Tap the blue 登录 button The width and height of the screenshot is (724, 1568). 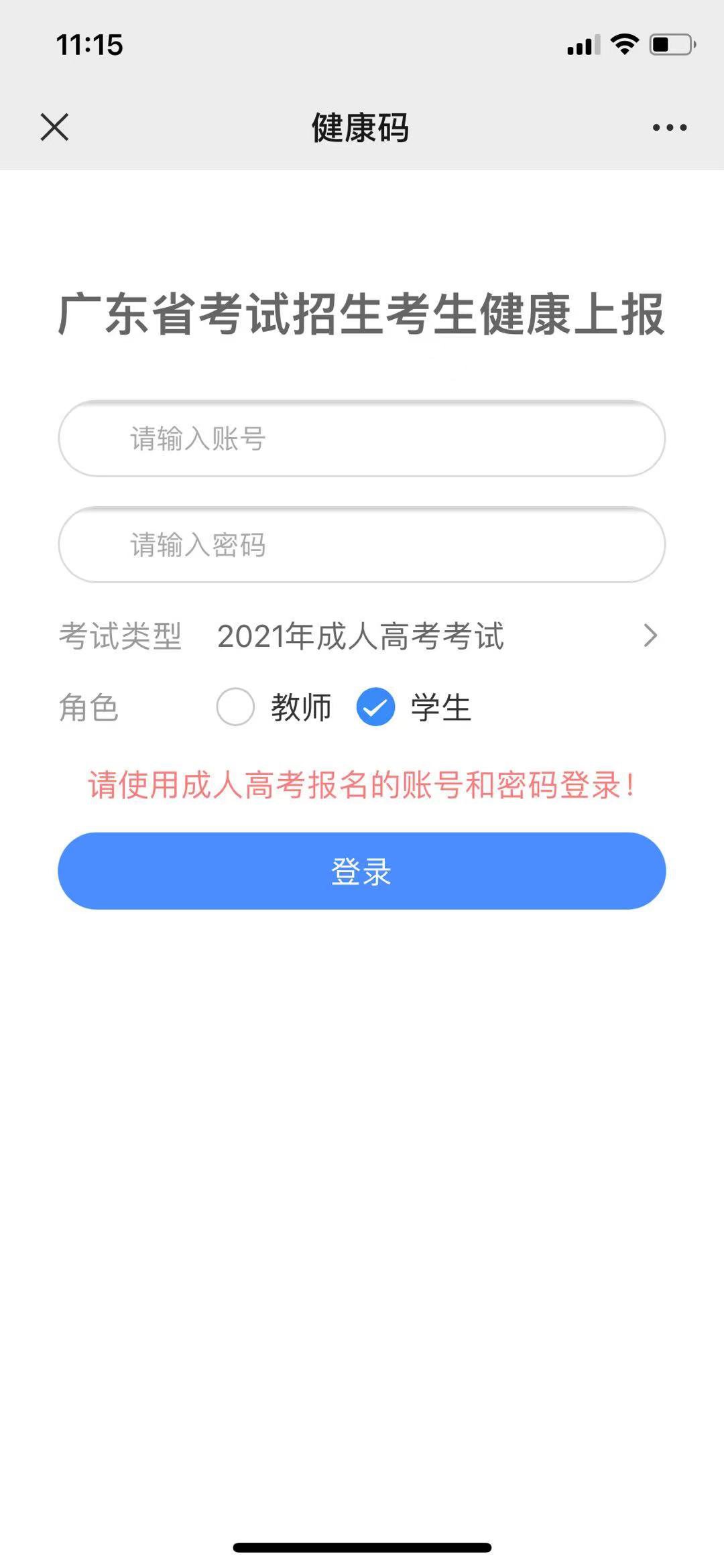(x=362, y=871)
